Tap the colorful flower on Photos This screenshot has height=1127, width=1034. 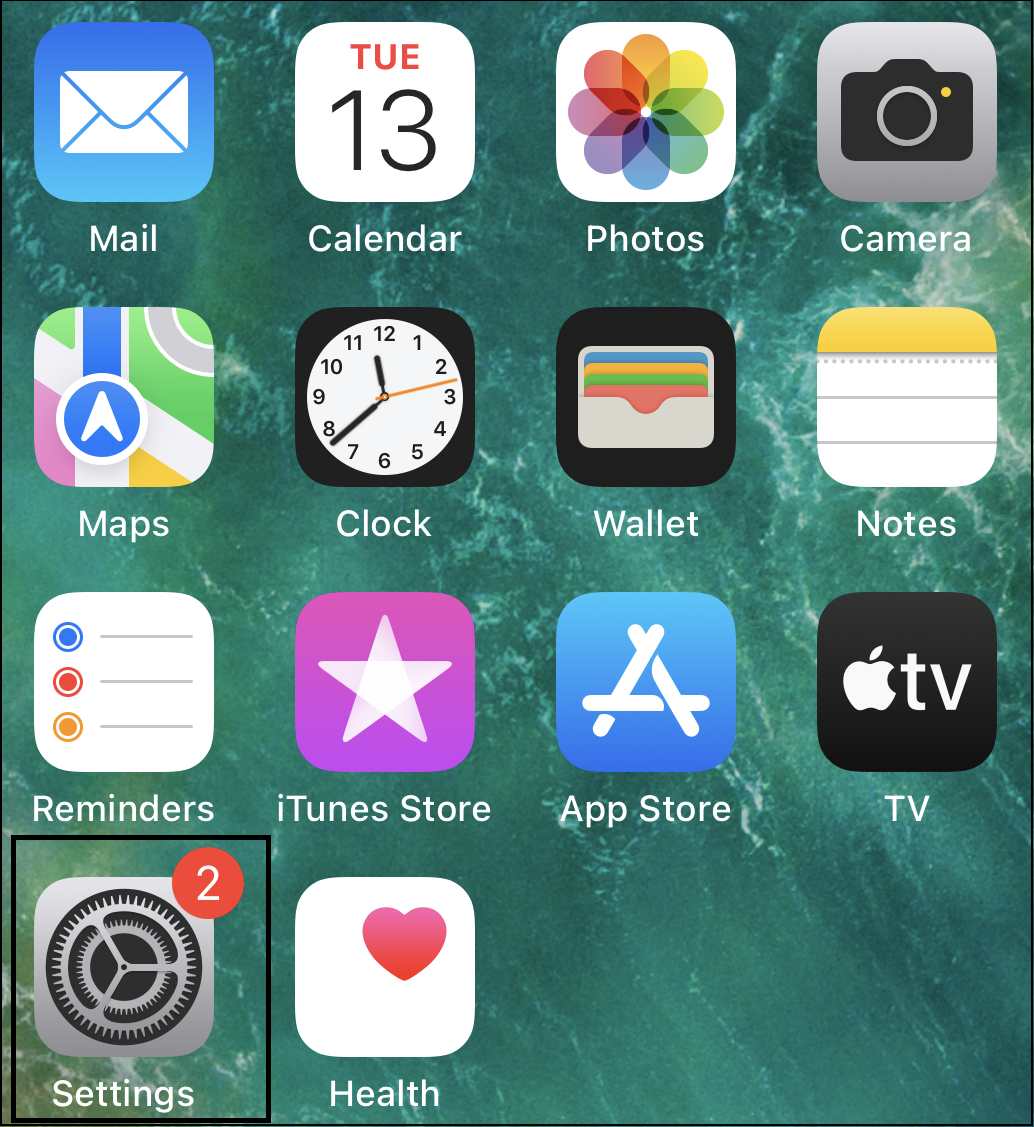tap(645, 112)
